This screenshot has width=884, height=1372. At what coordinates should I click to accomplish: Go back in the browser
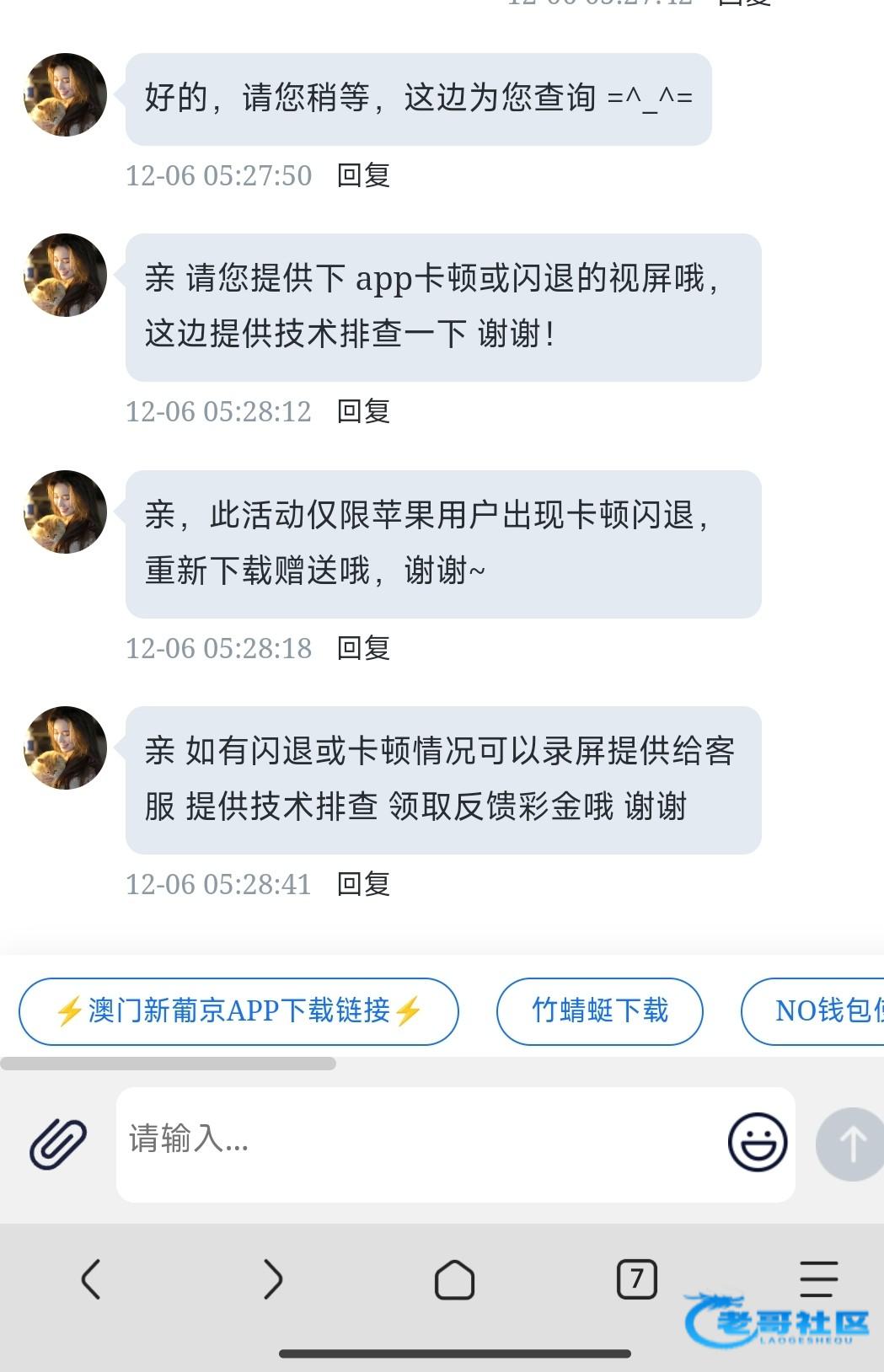point(91,1279)
